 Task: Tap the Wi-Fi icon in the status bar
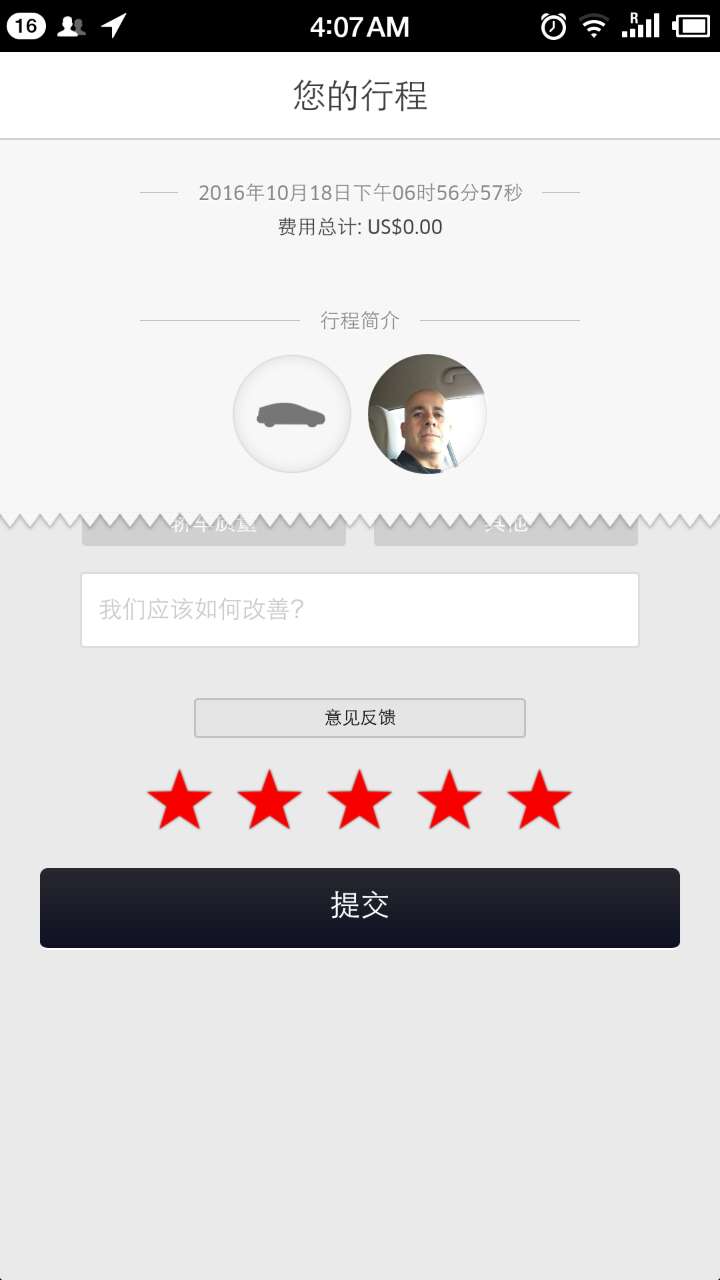click(592, 26)
